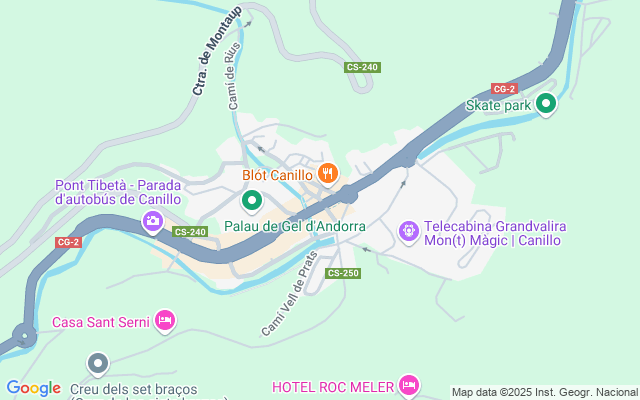Open the Google logo link
This screenshot has width=640, height=400.
(34, 388)
